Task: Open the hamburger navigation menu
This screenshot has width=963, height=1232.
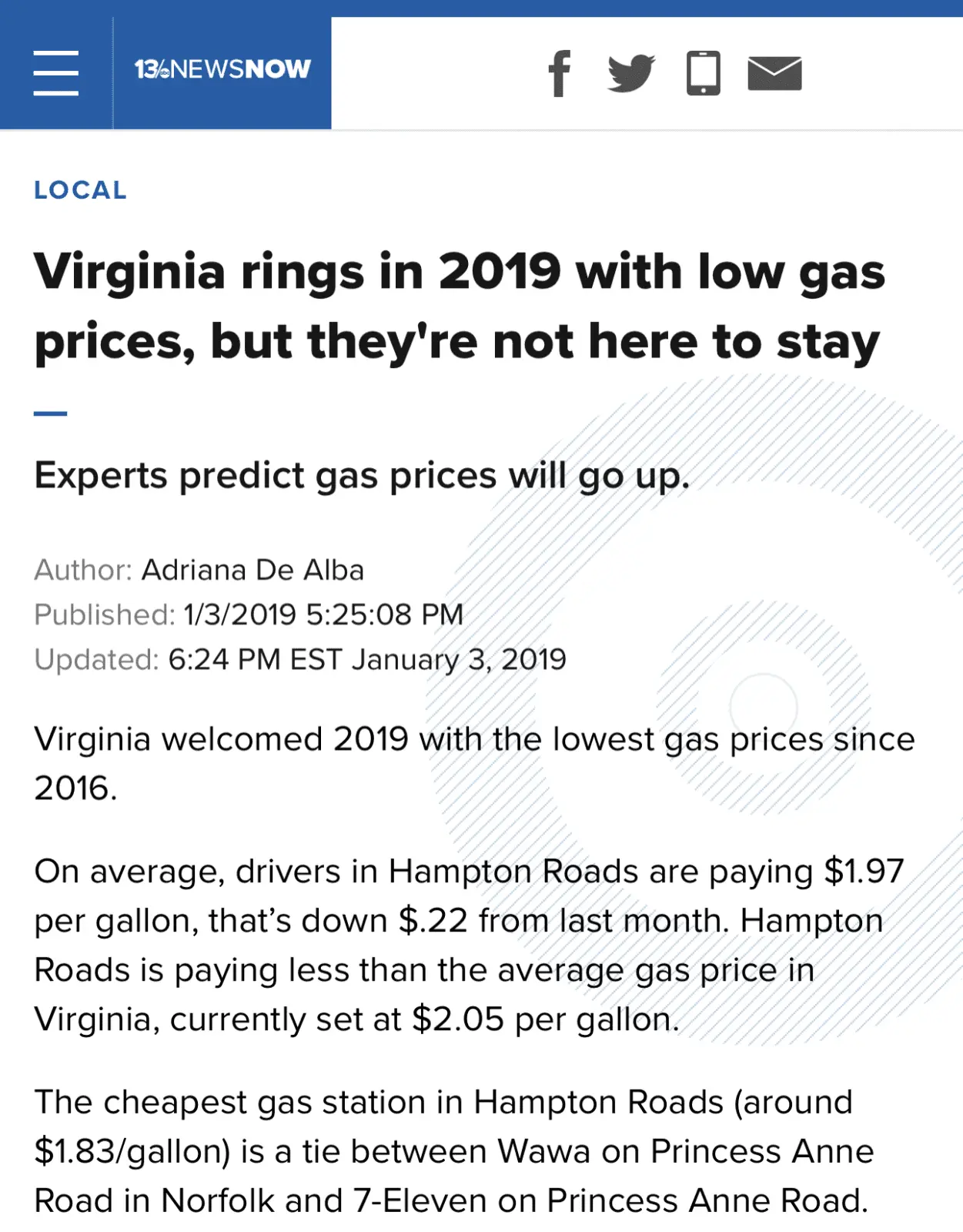Action: pyautogui.click(x=55, y=73)
